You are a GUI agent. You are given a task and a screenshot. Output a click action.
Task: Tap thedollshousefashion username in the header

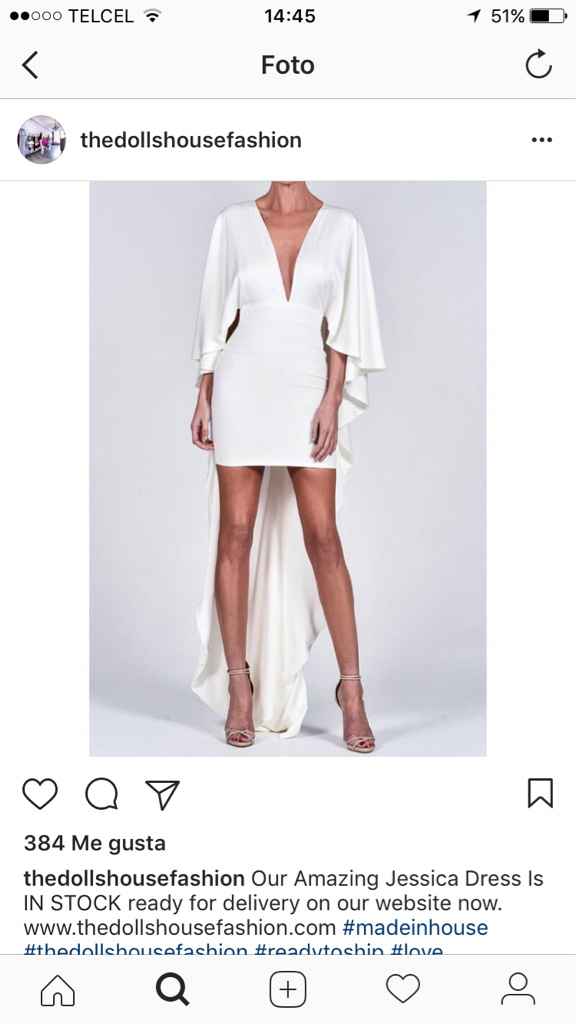point(191,140)
